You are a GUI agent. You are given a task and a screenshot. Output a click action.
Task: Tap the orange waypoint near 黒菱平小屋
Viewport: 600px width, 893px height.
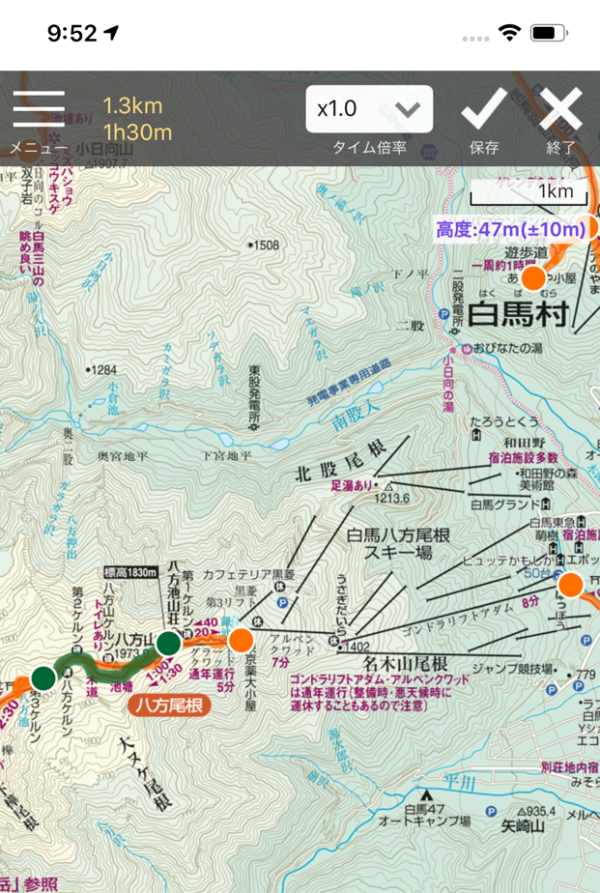click(240, 640)
